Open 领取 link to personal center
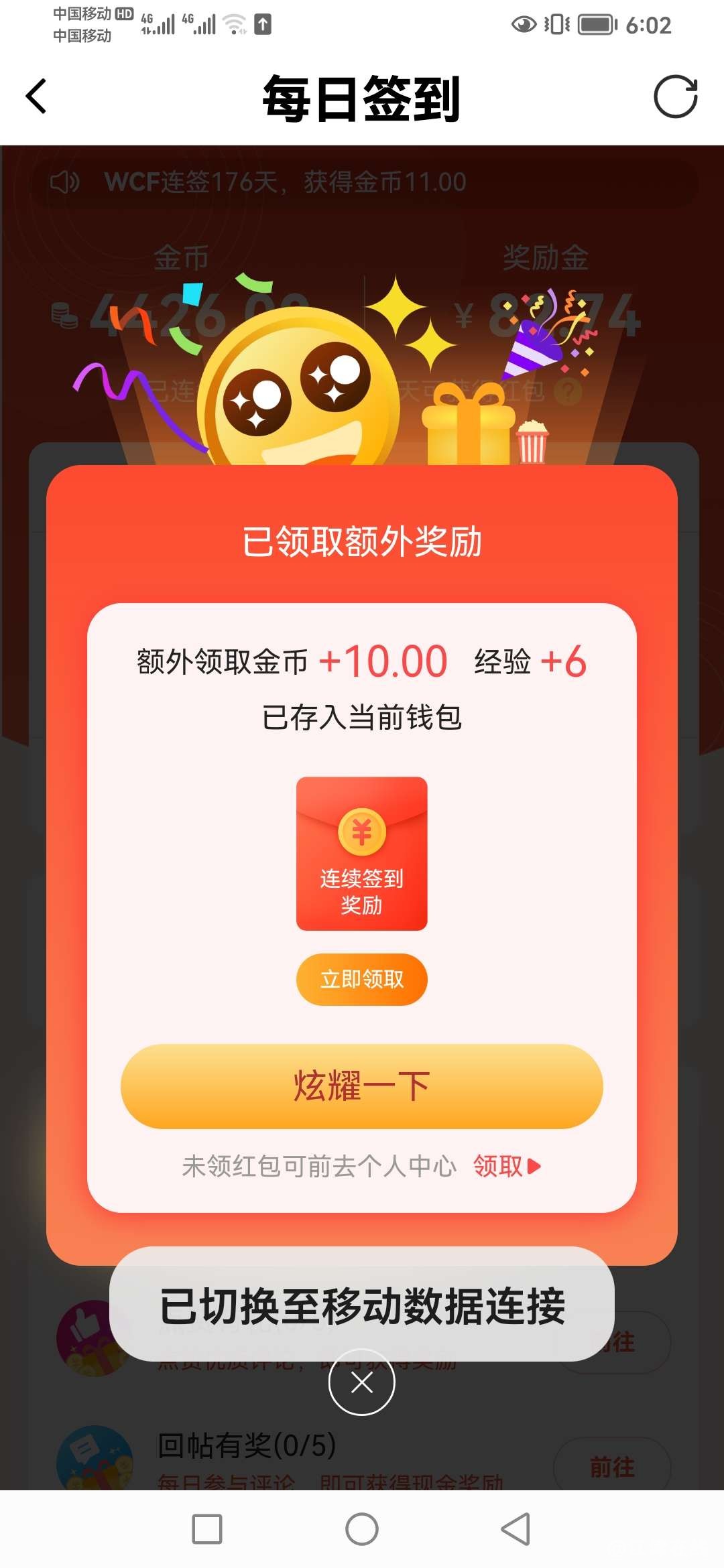724x1568 pixels. coord(506,1167)
